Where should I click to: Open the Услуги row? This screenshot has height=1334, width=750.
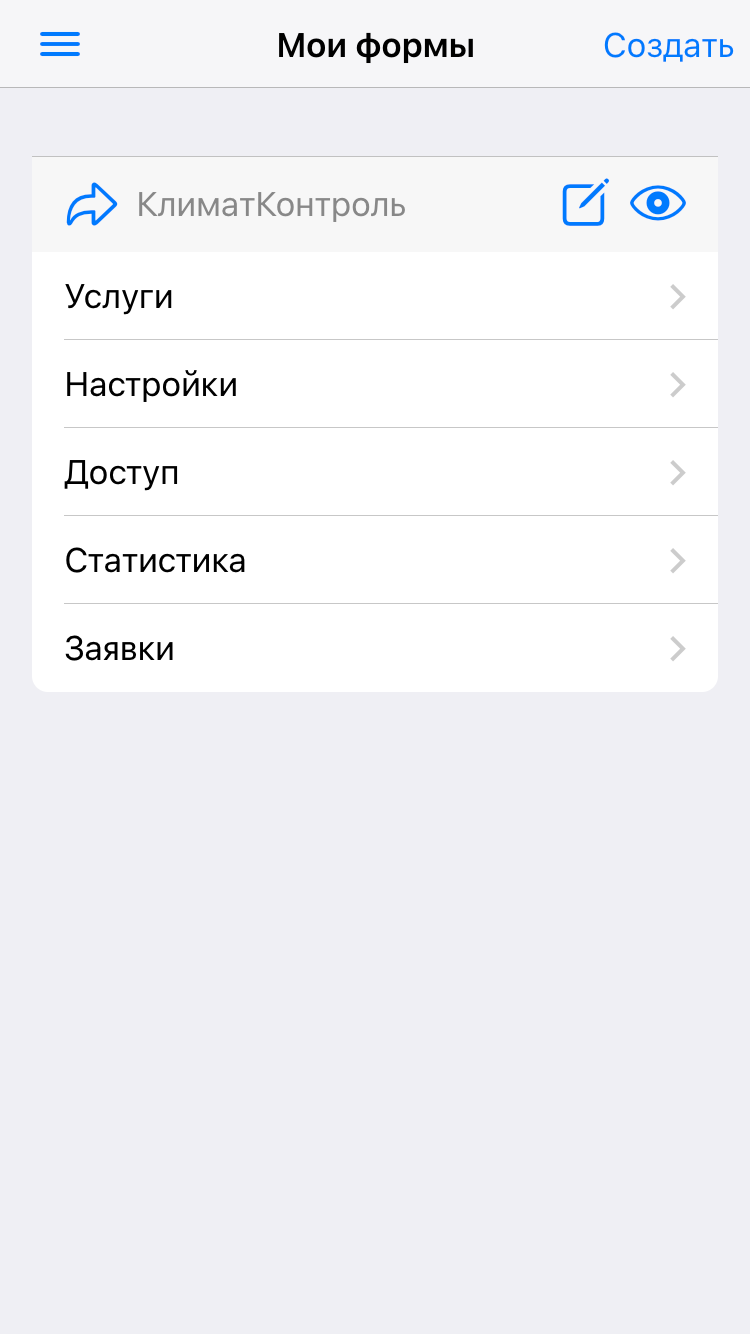pyautogui.click(x=375, y=297)
